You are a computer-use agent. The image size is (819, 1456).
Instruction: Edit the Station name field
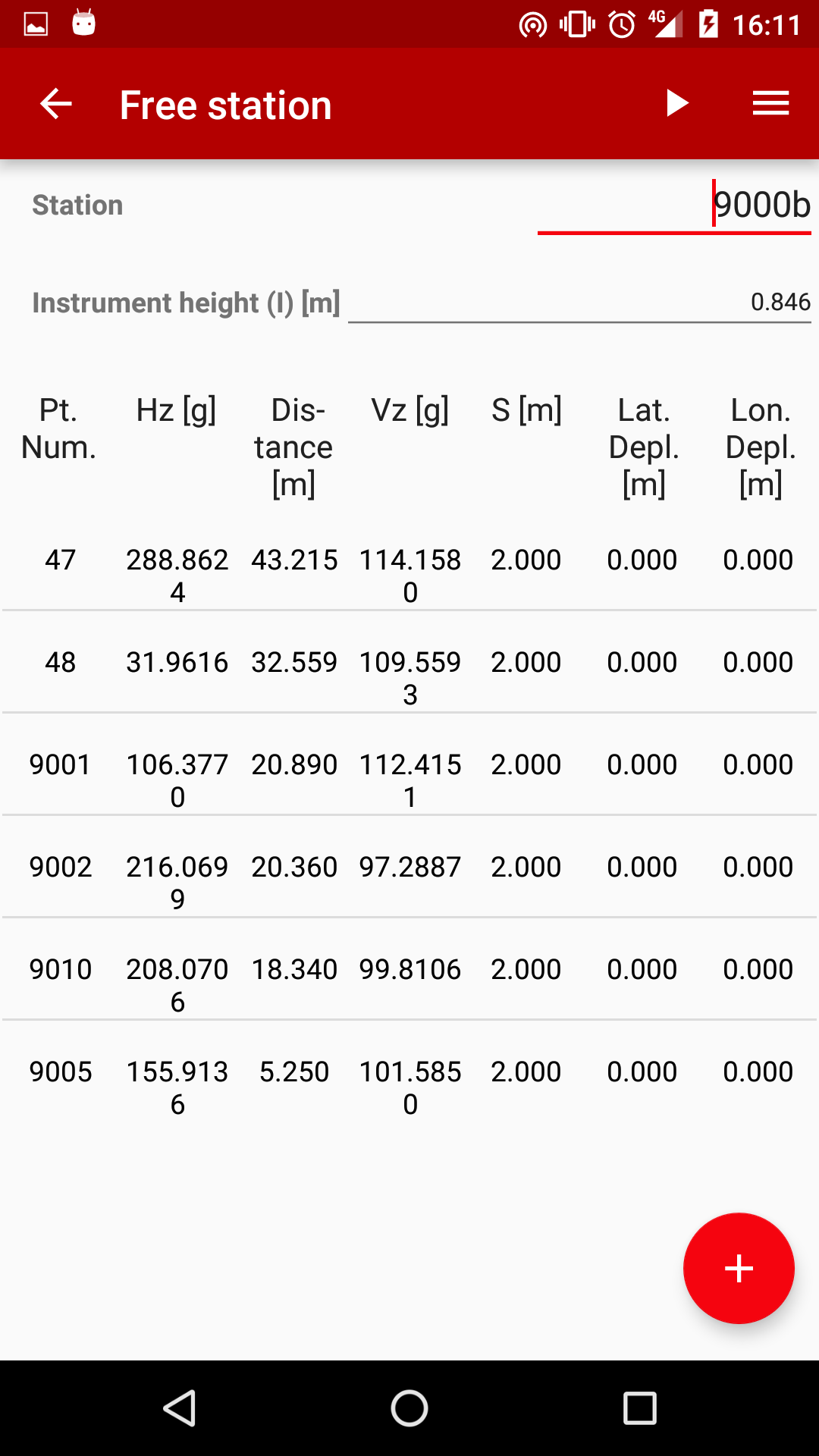coord(674,206)
